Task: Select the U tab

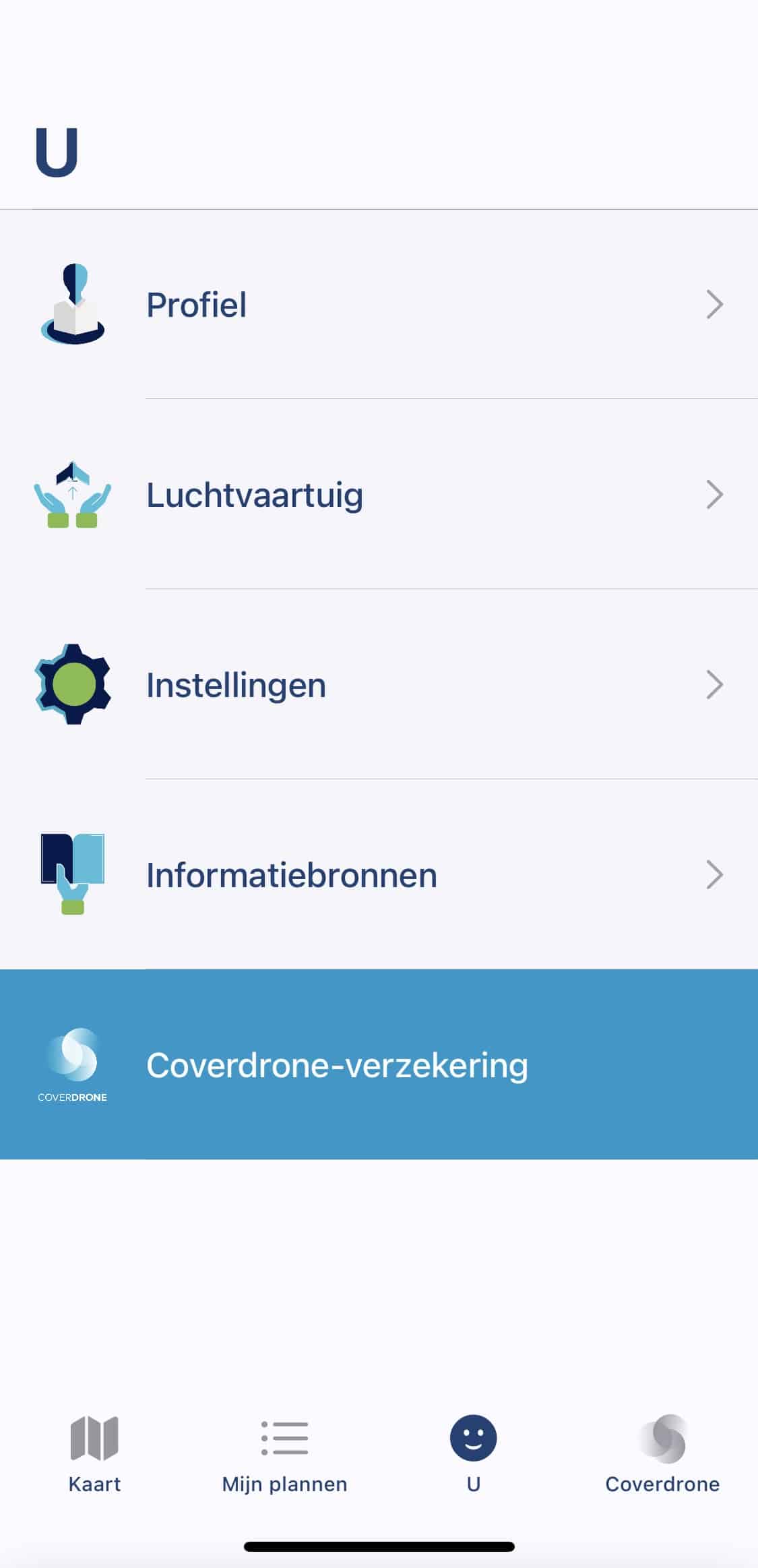Action: (474, 1455)
